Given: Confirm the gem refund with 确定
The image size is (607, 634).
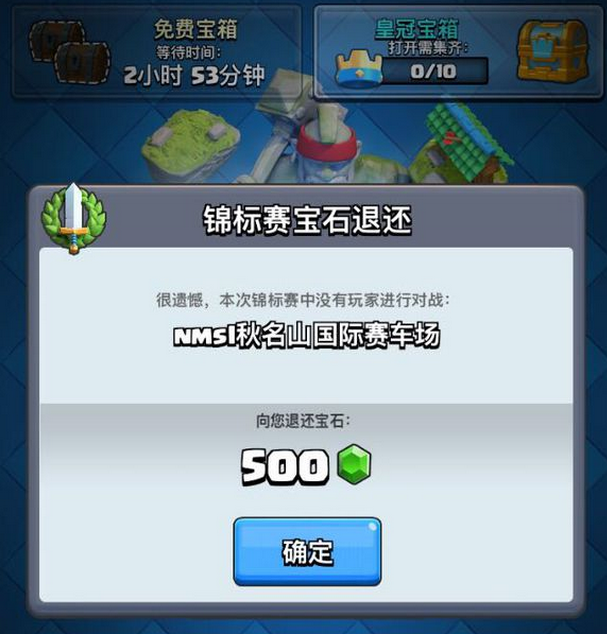Looking at the screenshot, I should pos(307,551).
